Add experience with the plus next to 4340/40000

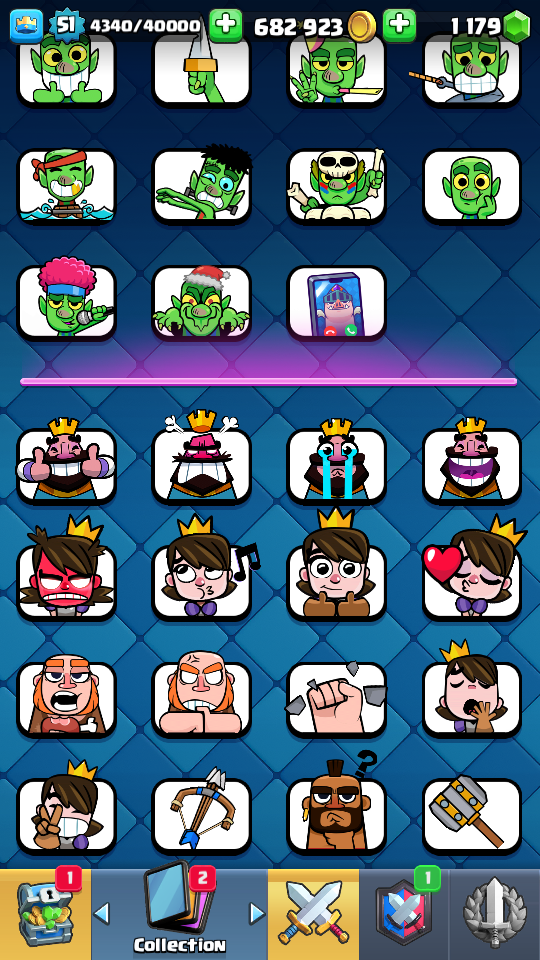coord(226,26)
